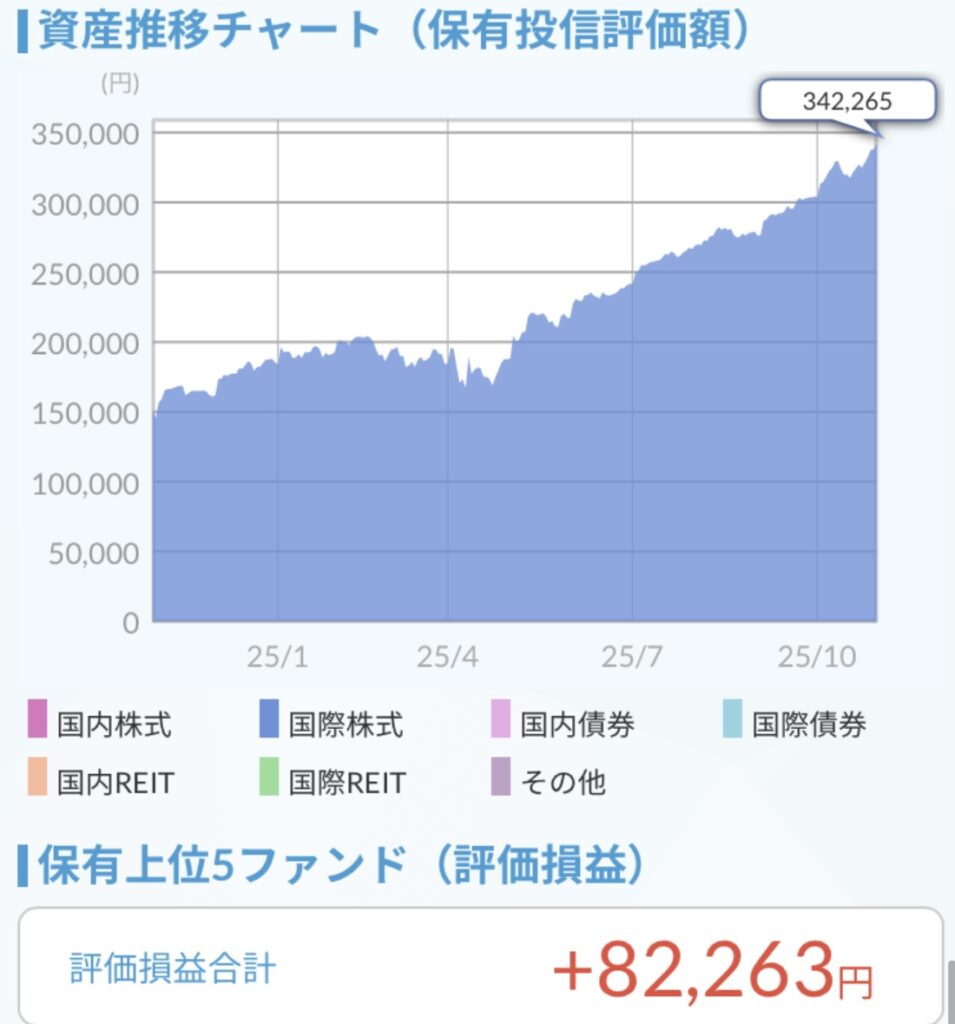Toggle the 国際株式 legend series
The height and width of the screenshot is (1024, 955).
(x=332, y=724)
